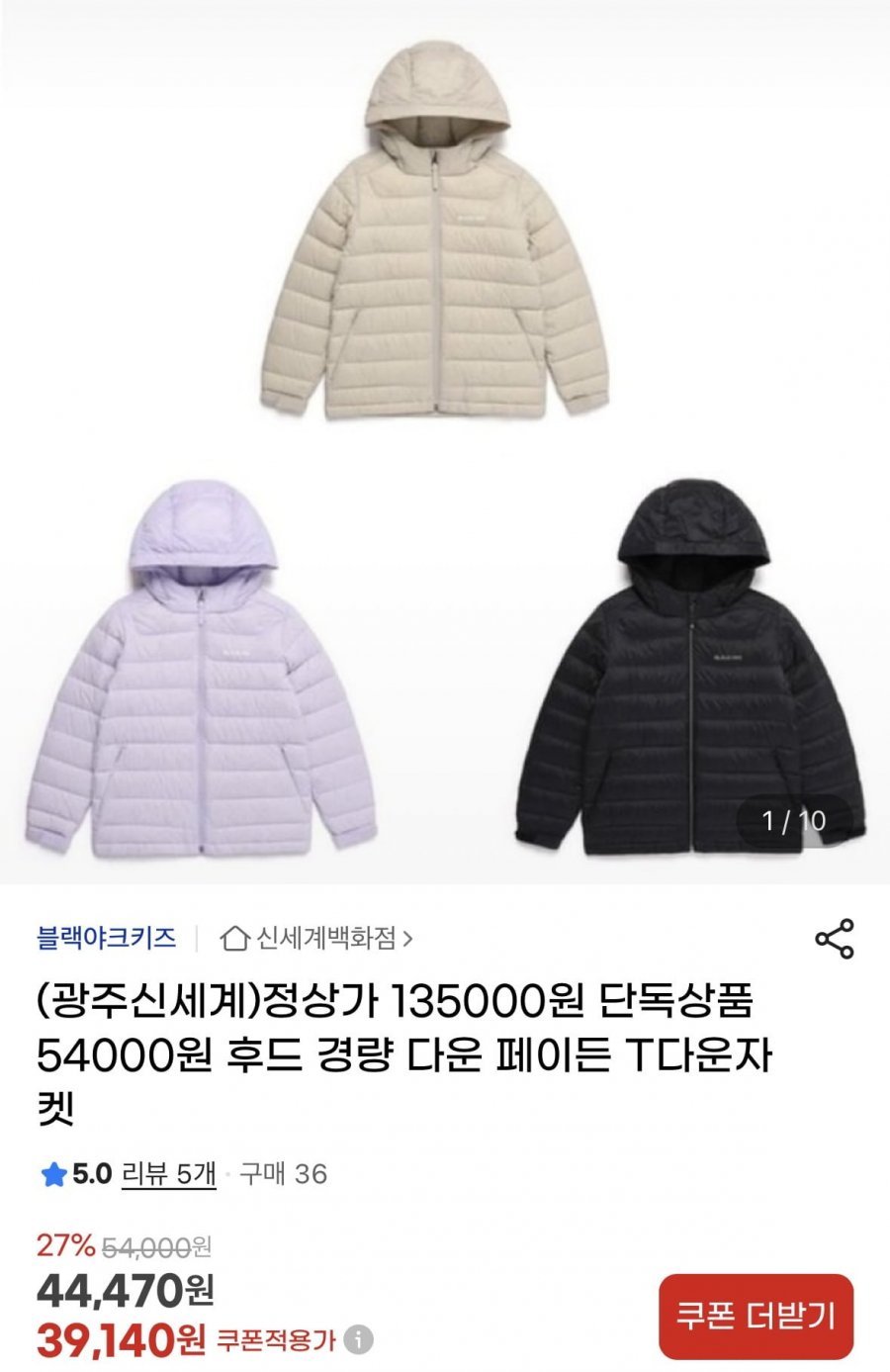Open the 블랙야크키즈 brand link
Screen dimensions: 890x1372
tap(107, 937)
